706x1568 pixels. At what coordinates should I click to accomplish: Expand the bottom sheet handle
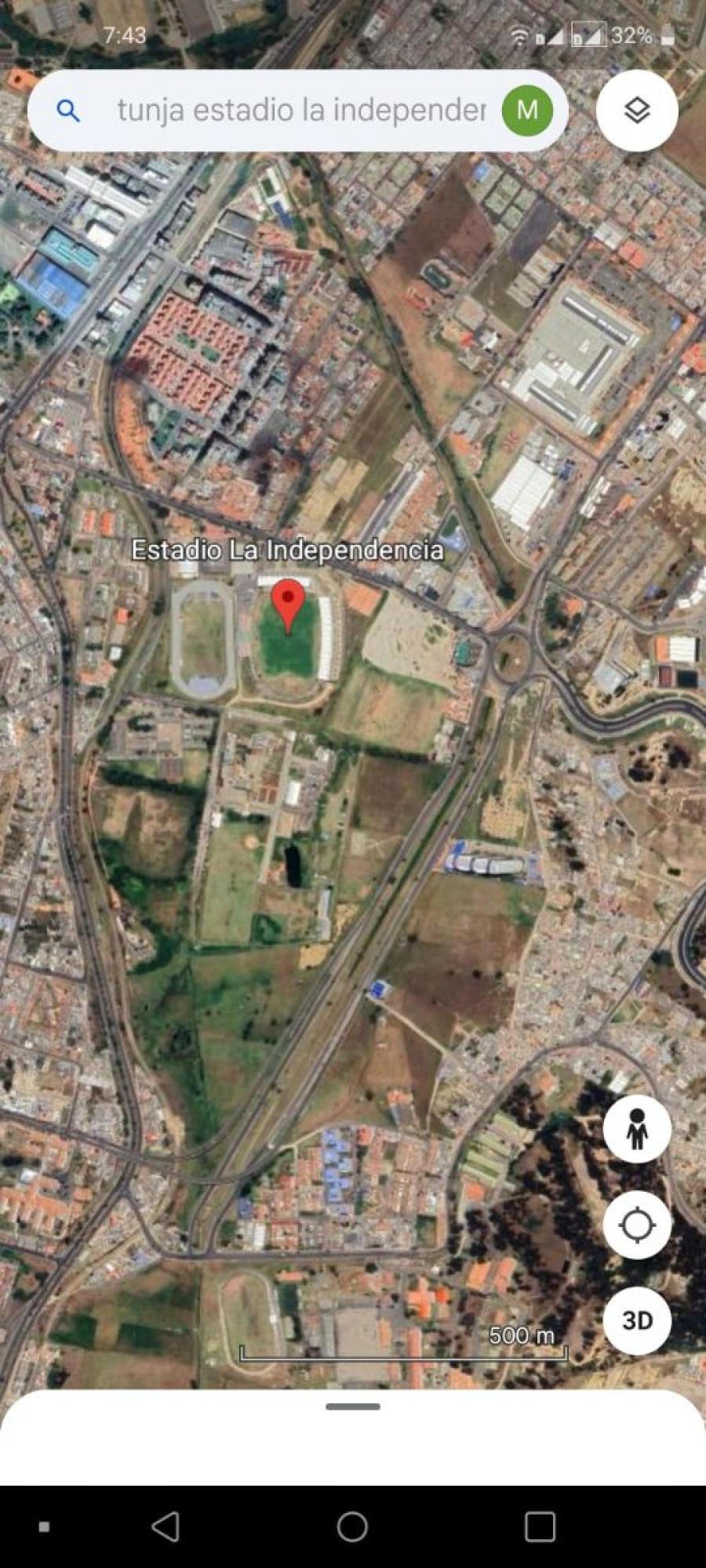tap(352, 1406)
